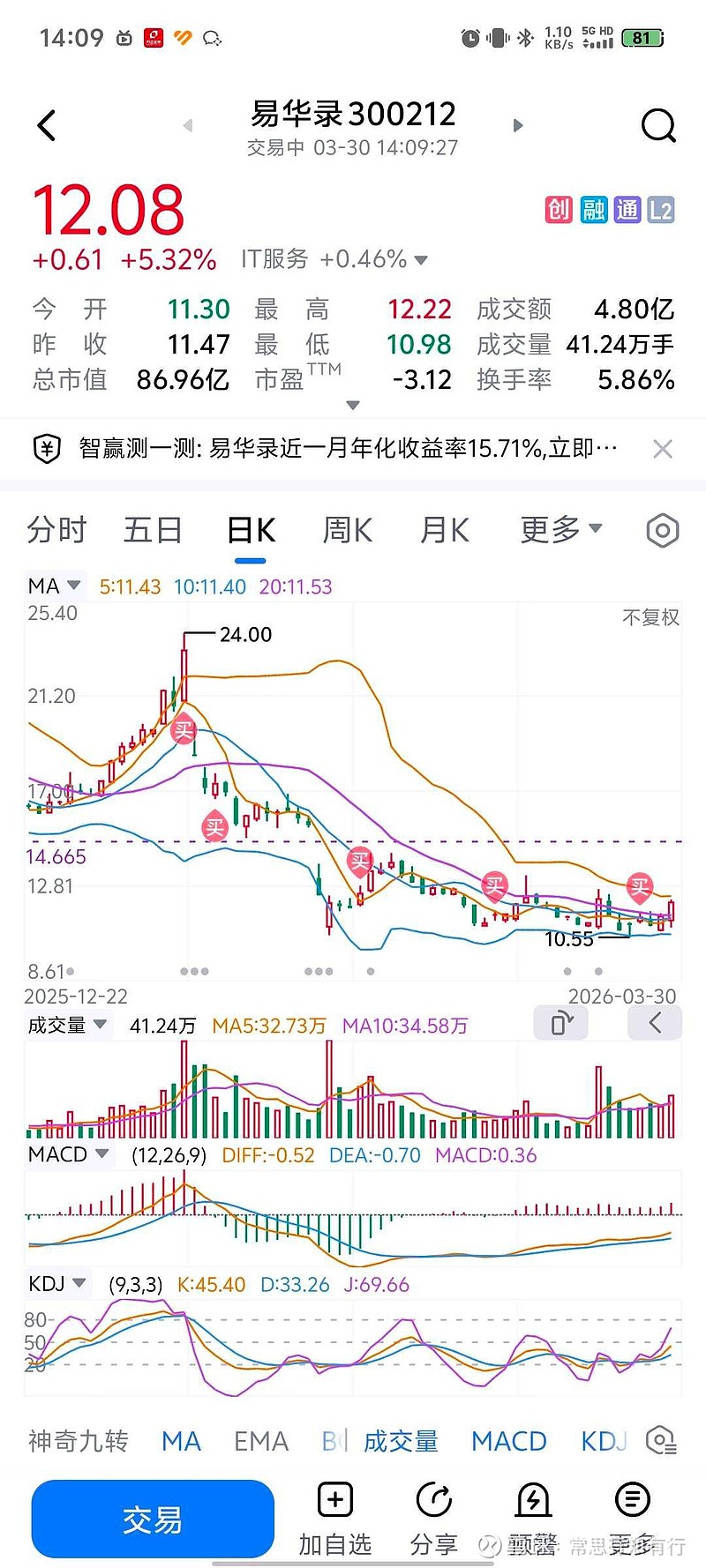
Task: Expand the stock details arrow below 市盈
Action: pos(353,406)
